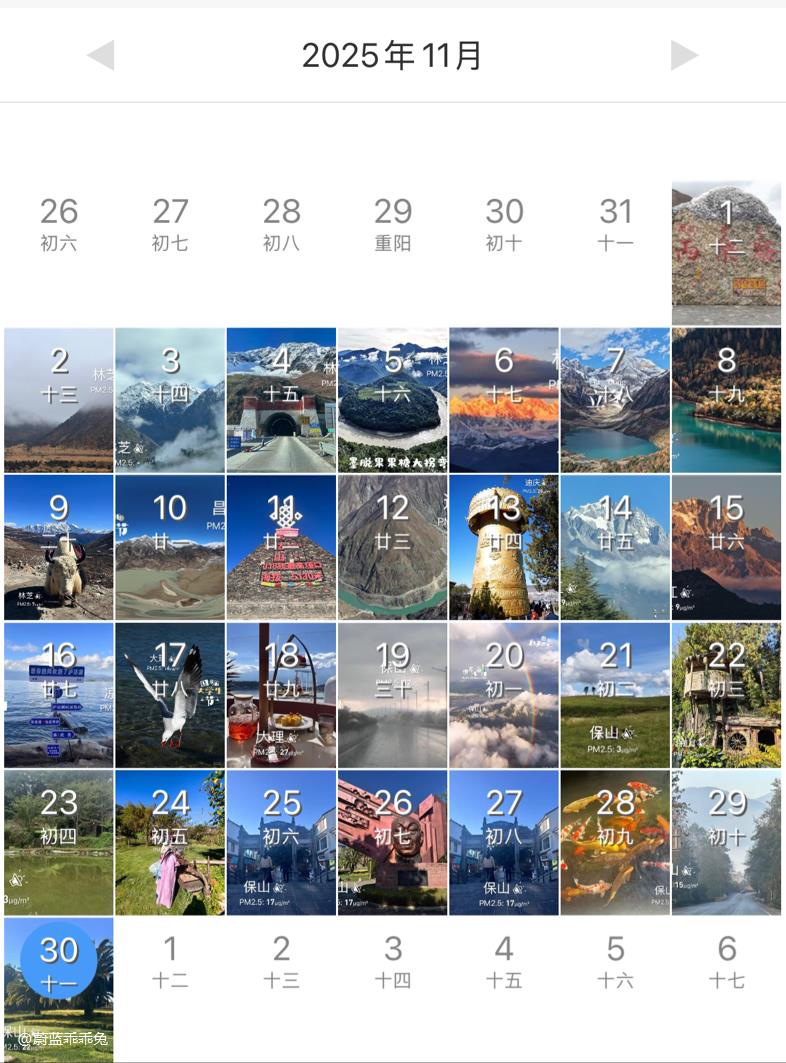View the November 20 rainbow entry
This screenshot has width=786, height=1063.
tap(503, 695)
